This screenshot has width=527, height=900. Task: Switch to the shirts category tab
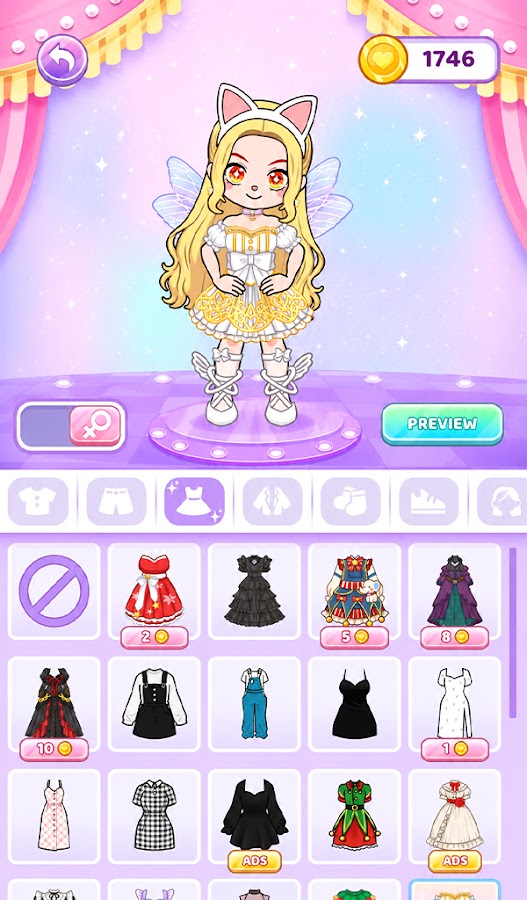click(38, 502)
